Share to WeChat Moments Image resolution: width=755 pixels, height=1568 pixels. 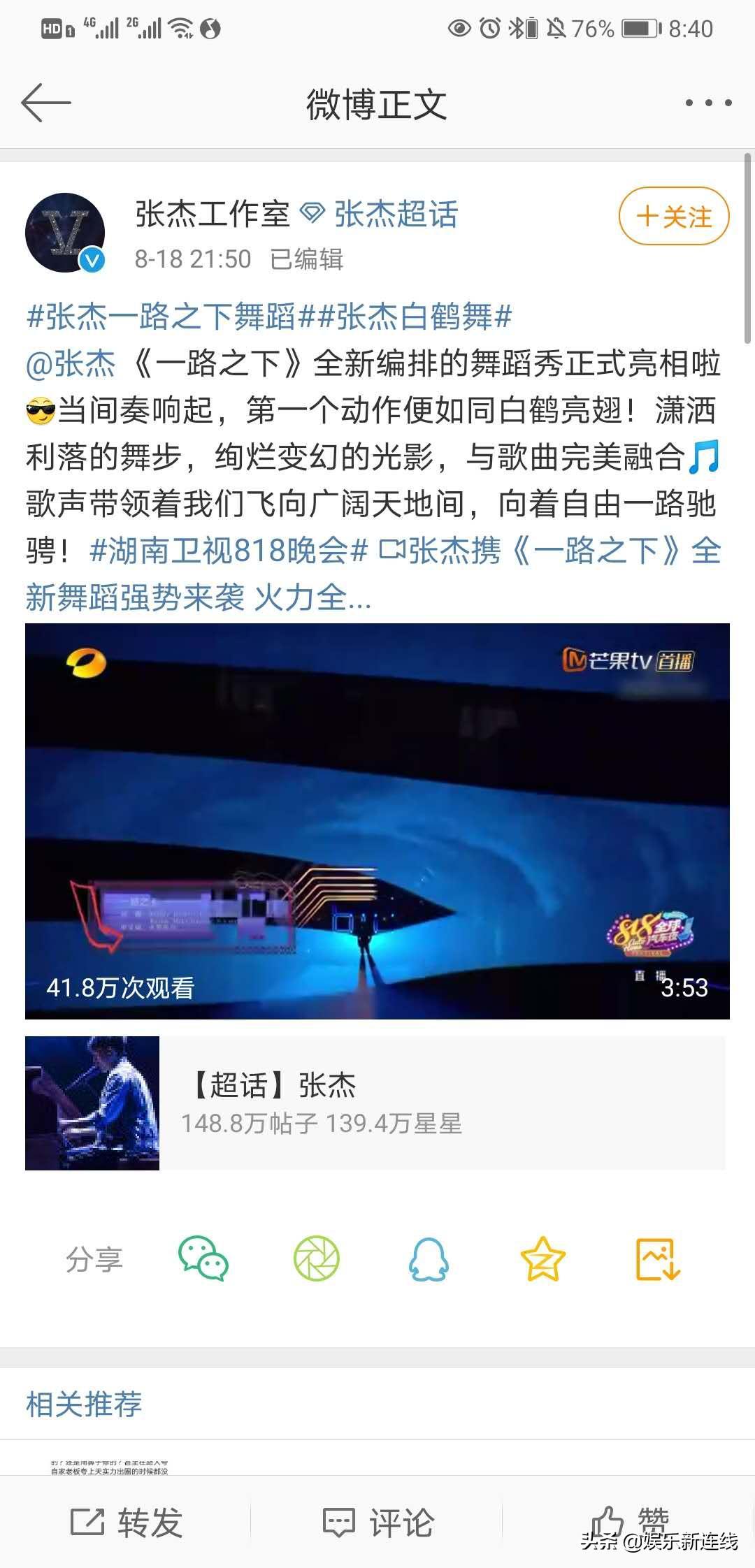(316, 1258)
